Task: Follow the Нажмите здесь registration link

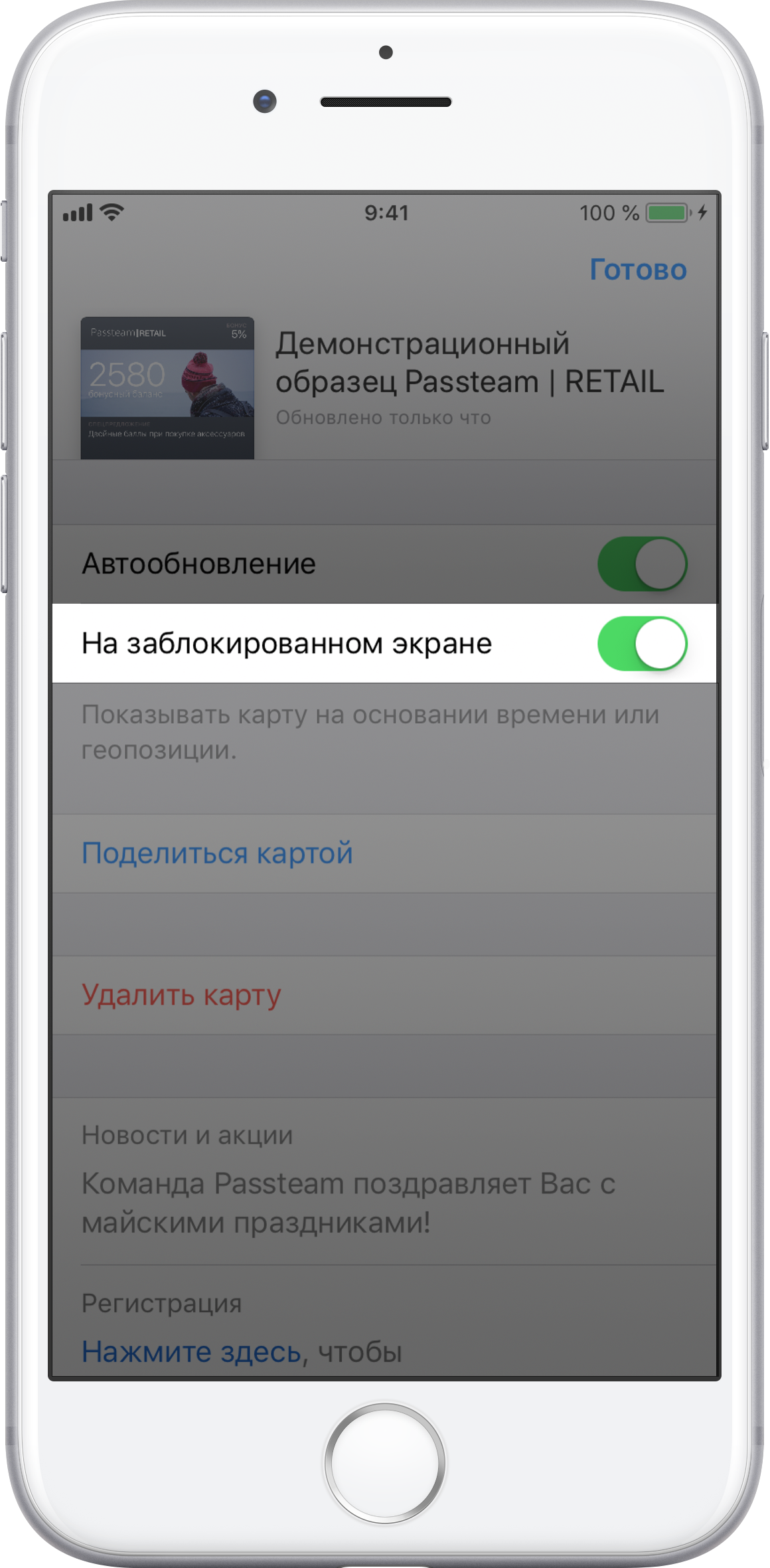Action: click(191, 1351)
